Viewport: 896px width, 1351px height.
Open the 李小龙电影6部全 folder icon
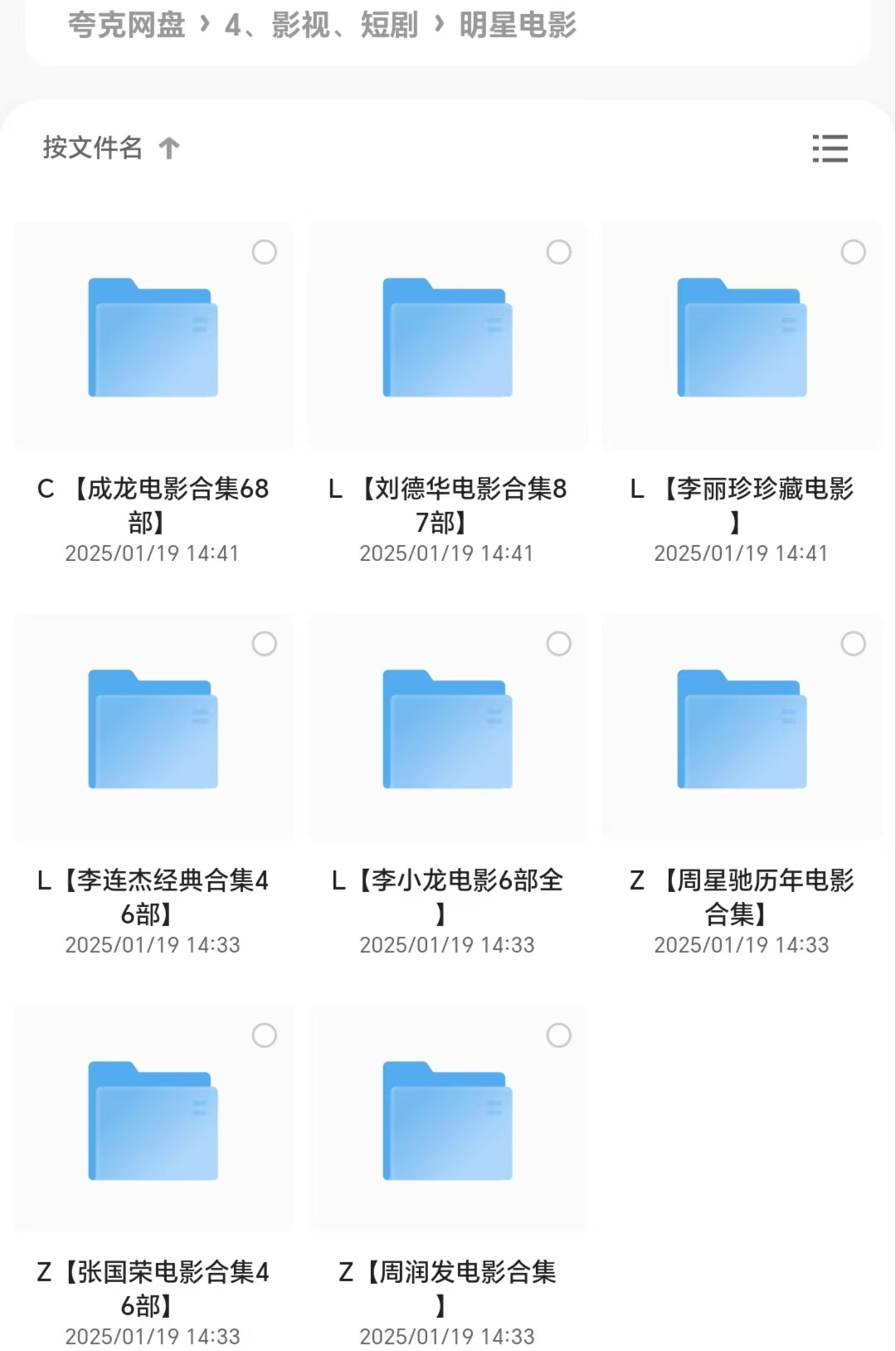(x=446, y=730)
